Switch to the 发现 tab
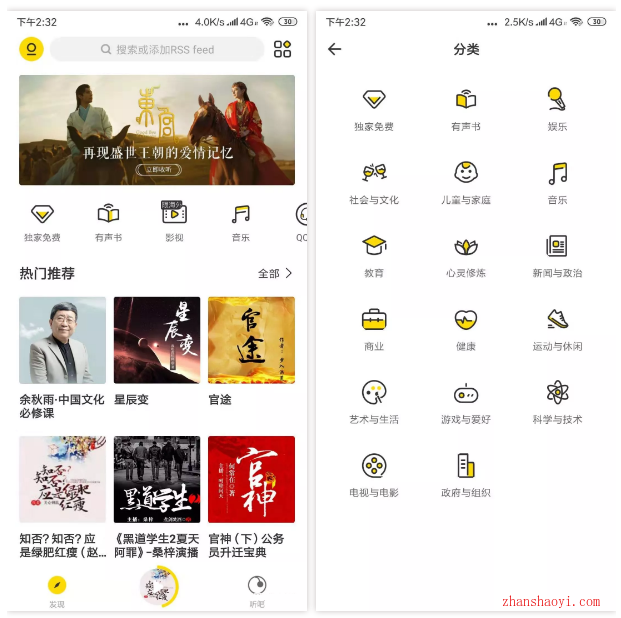Screen dimensions: 621x618 pos(57,590)
